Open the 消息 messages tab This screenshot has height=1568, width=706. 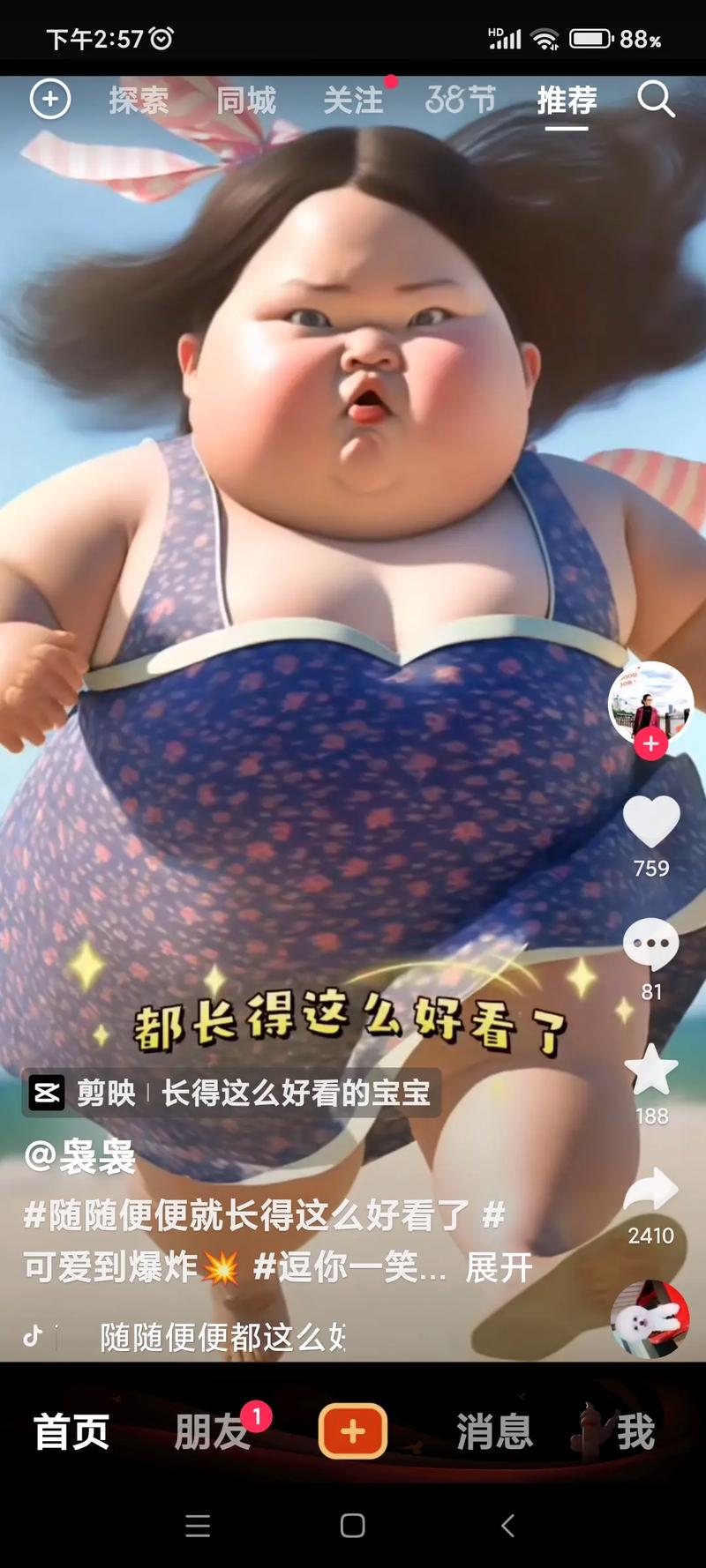tap(494, 1431)
